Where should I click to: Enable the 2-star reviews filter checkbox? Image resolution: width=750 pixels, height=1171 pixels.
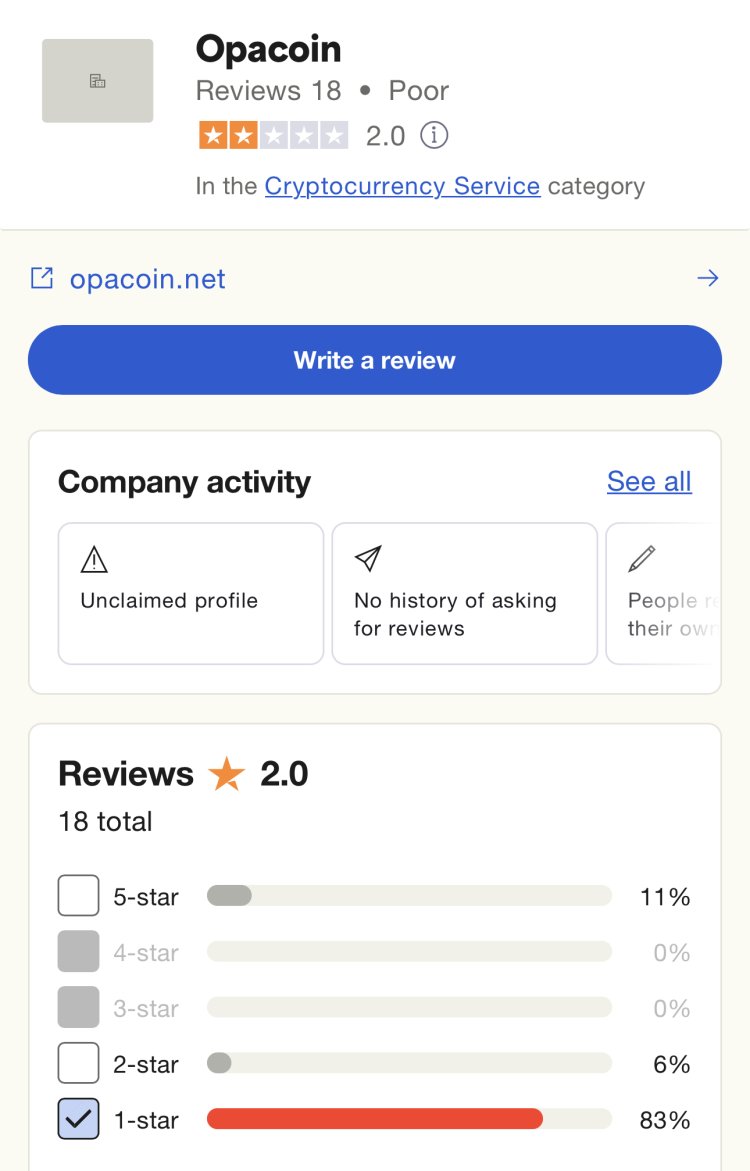78,1063
